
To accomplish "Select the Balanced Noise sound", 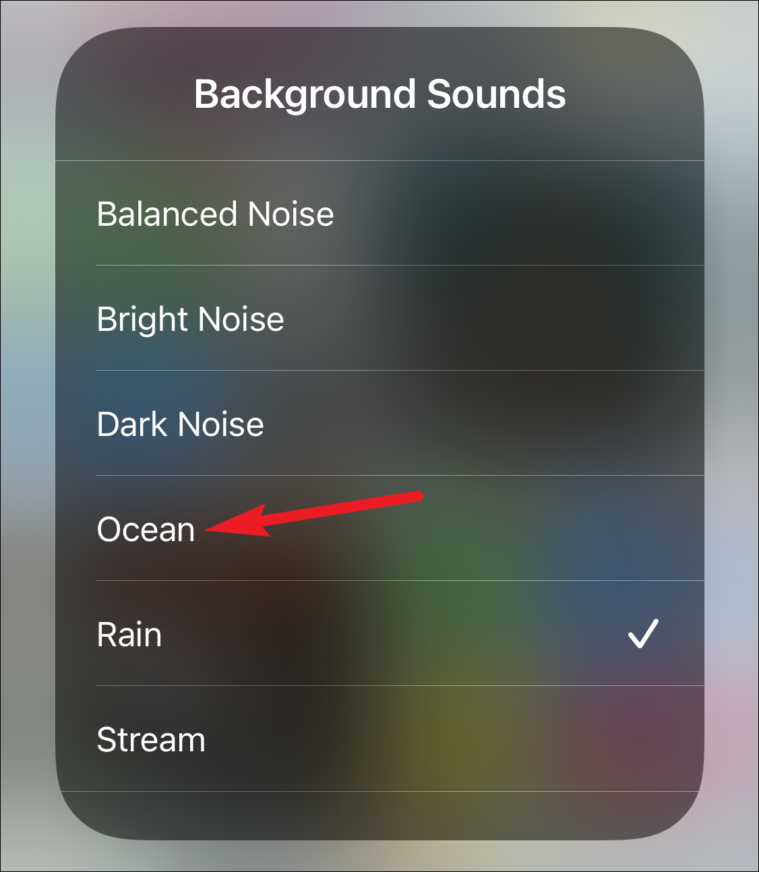I will tap(215, 214).
